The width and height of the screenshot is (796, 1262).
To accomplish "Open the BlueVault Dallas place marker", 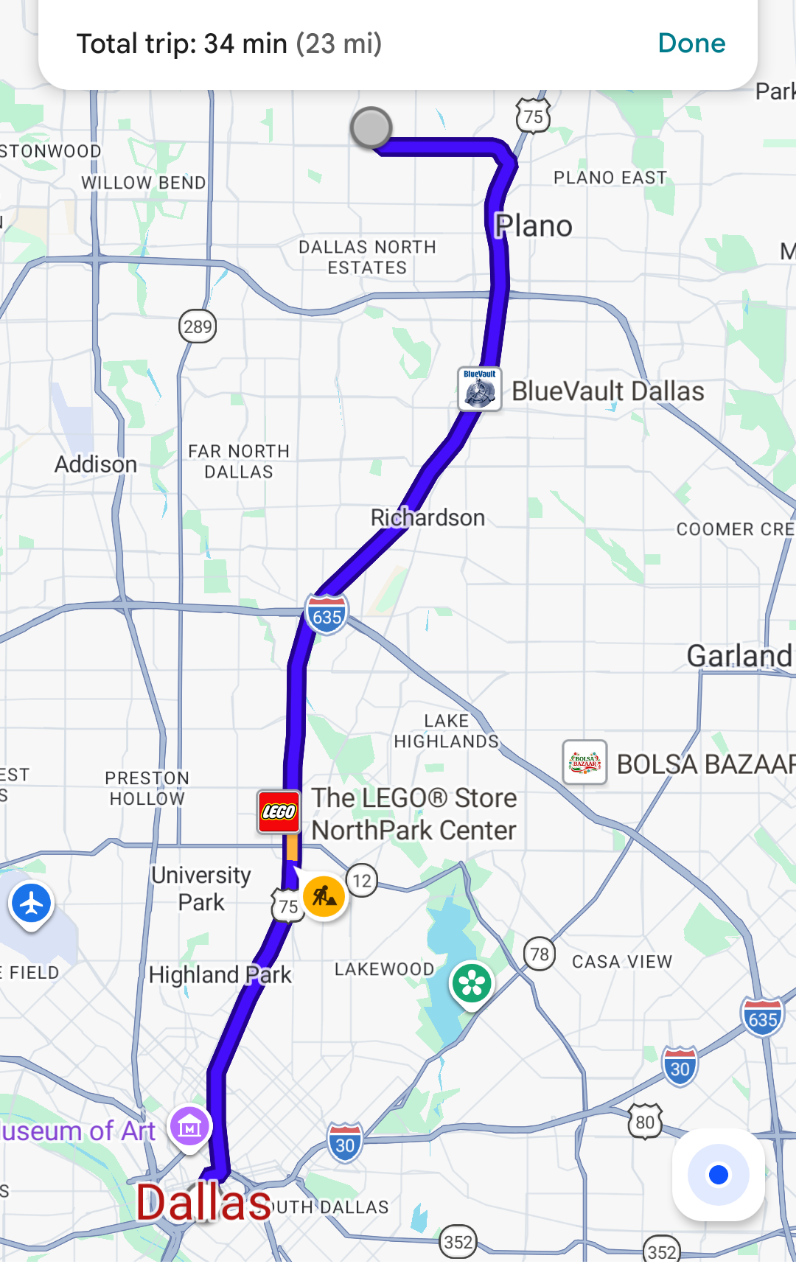I will 480,389.
